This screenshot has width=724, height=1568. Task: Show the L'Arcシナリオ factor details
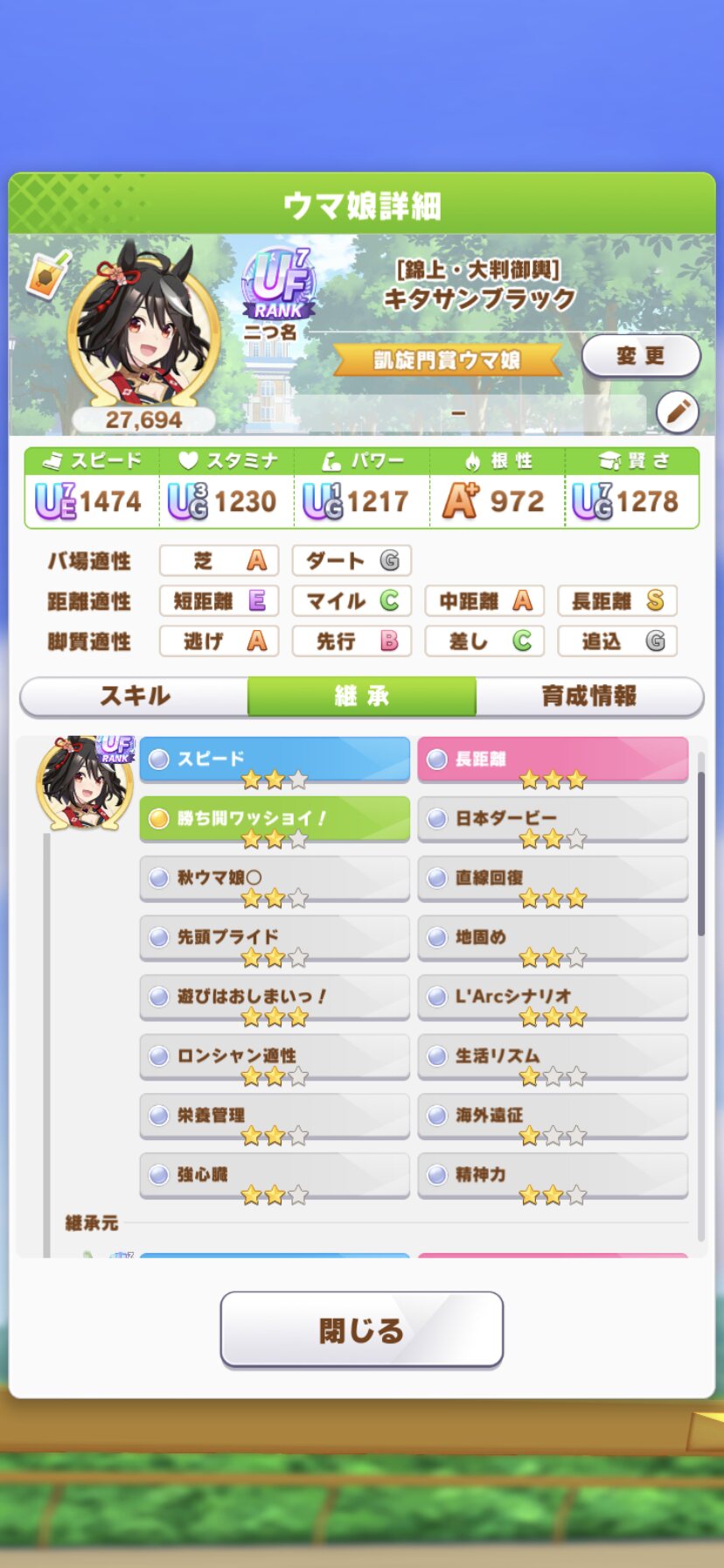(553, 997)
